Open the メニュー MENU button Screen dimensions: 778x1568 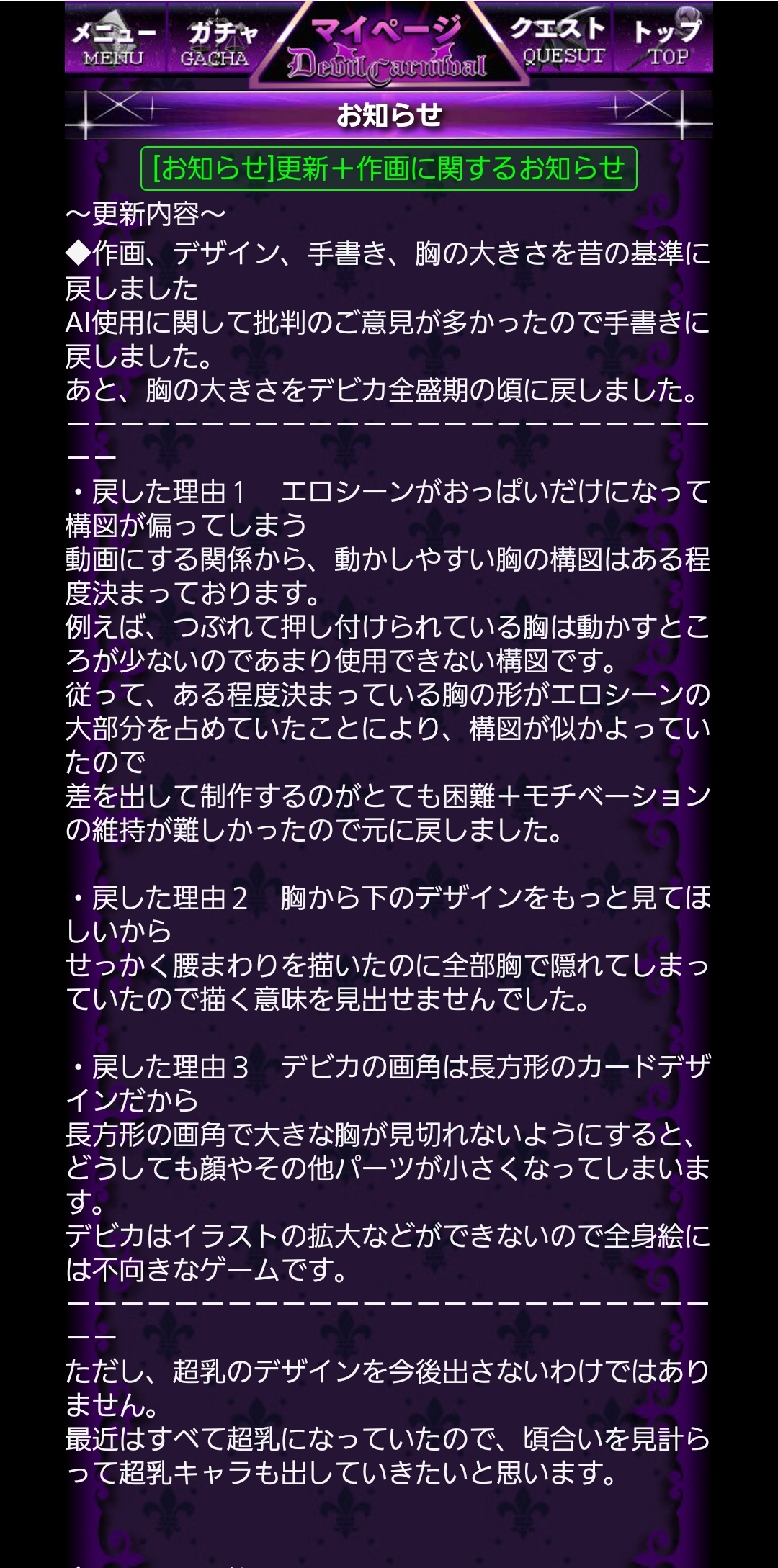click(114, 42)
